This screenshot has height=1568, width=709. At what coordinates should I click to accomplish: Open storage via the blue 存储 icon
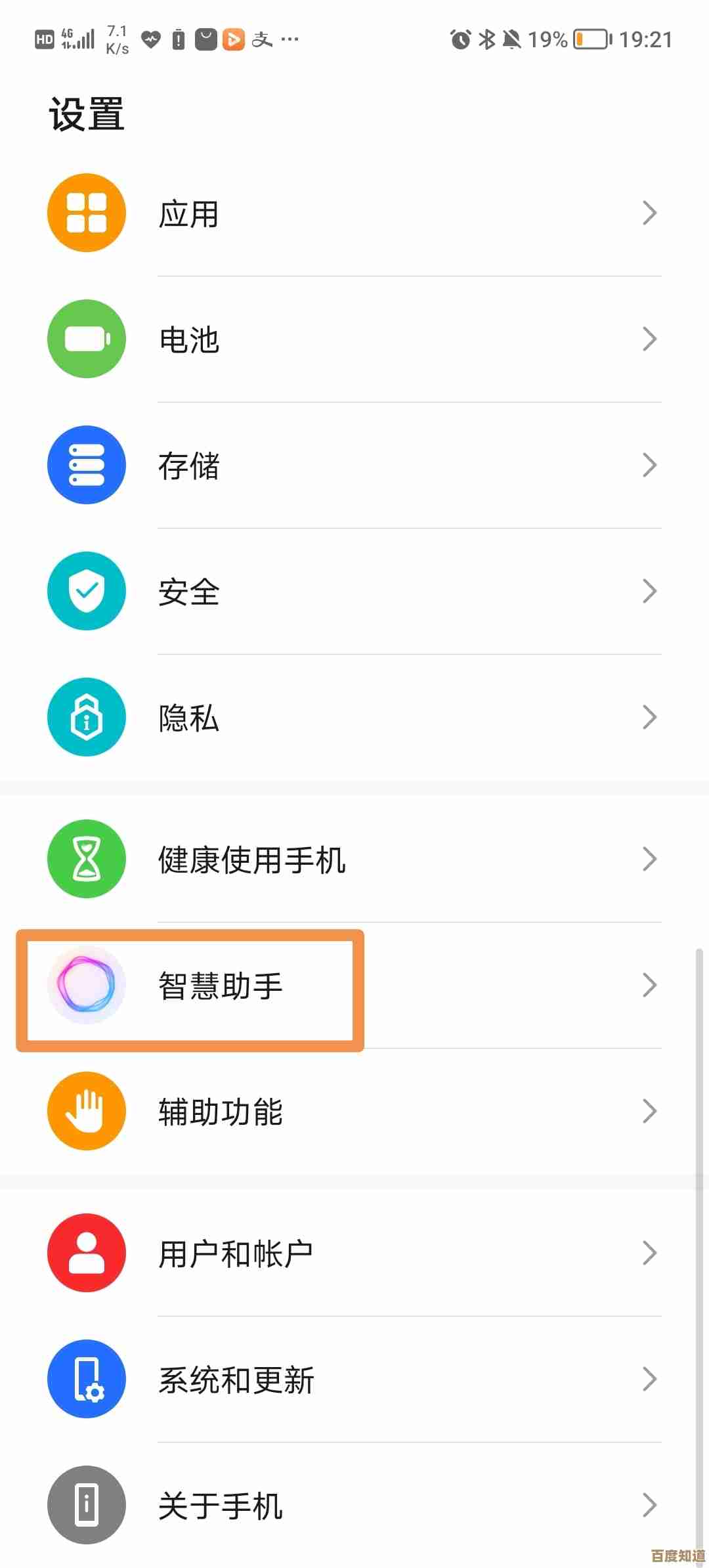pyautogui.click(x=86, y=464)
